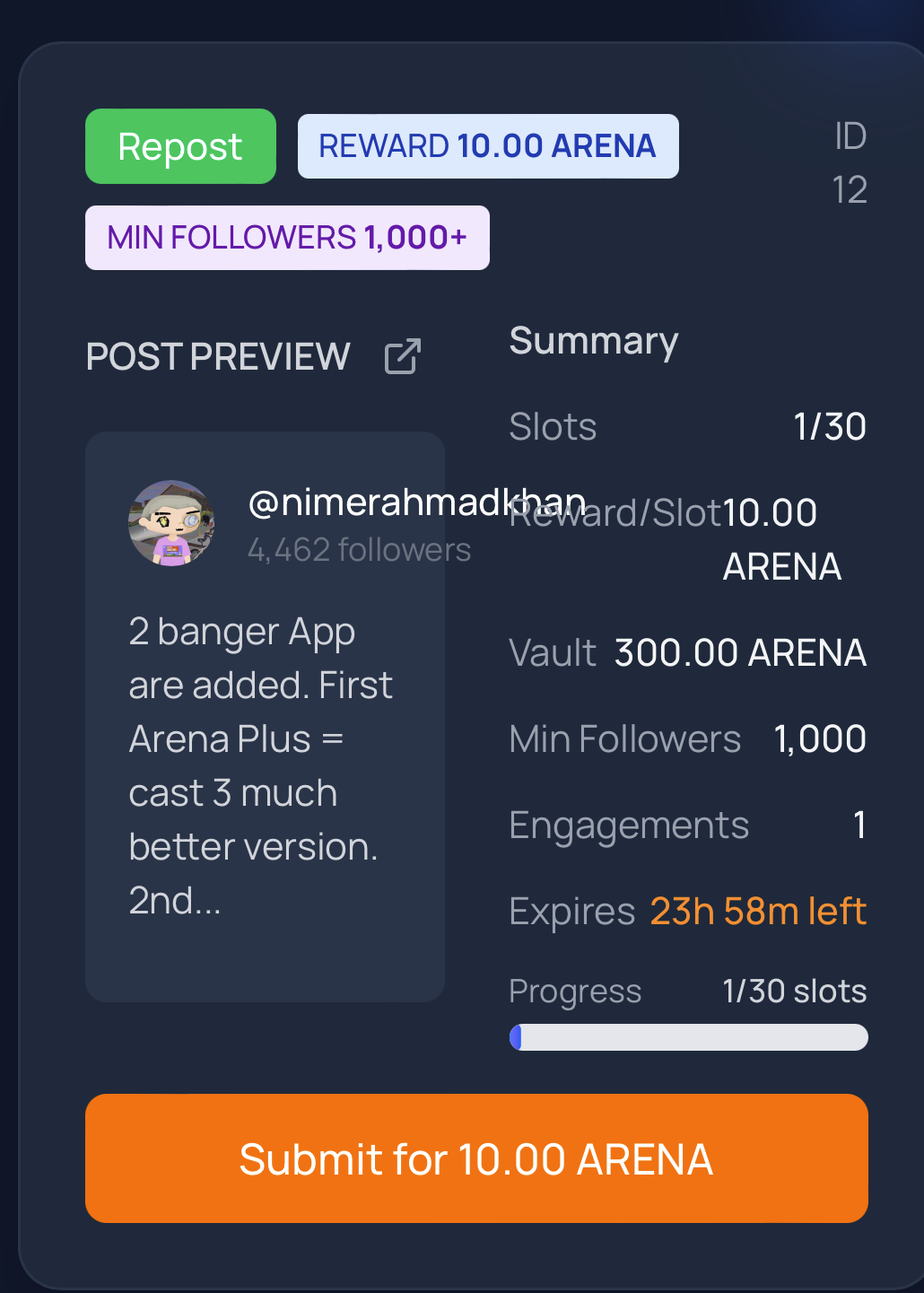
Task: Tap the Submit for 10.00 ARENA button
Action: [476, 1158]
